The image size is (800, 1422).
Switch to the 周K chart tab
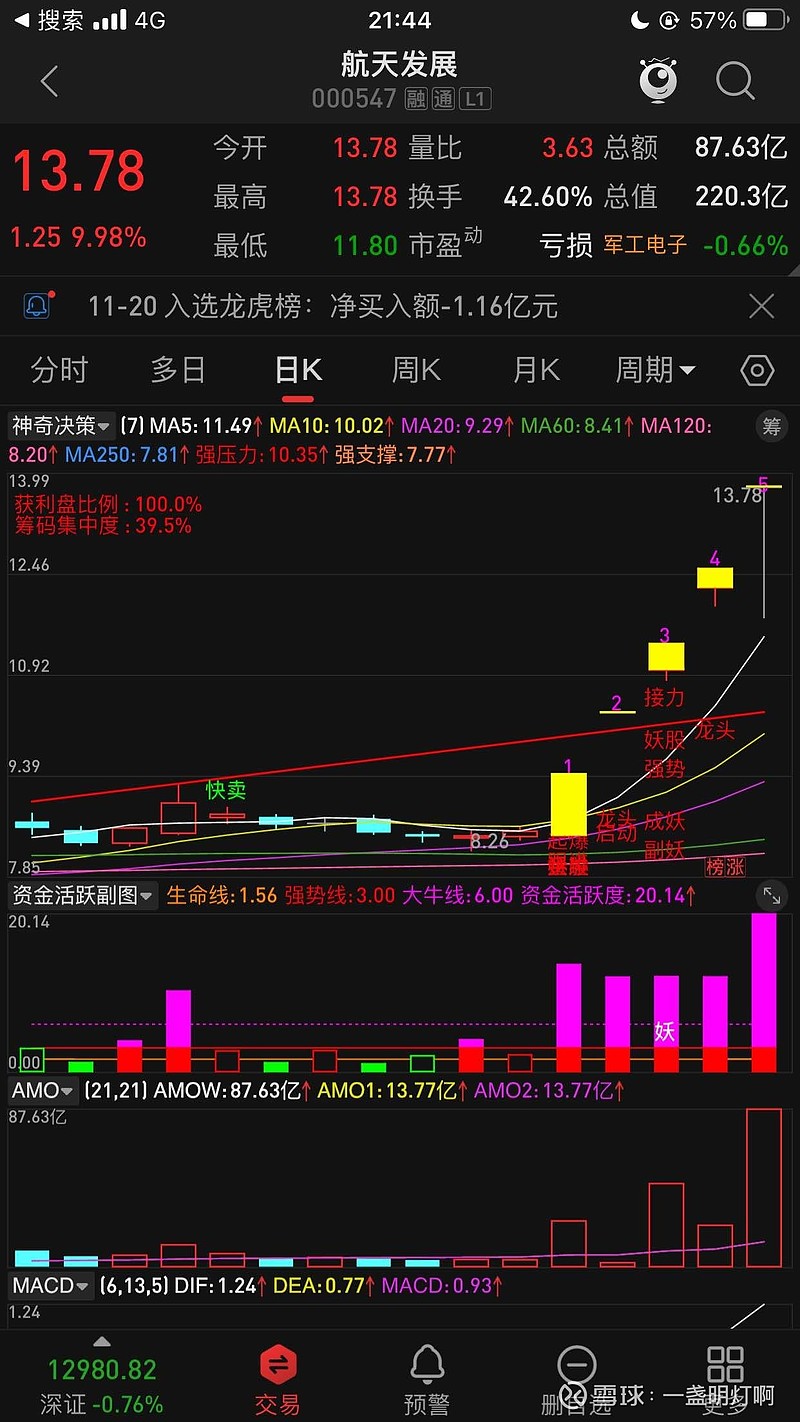tap(416, 370)
